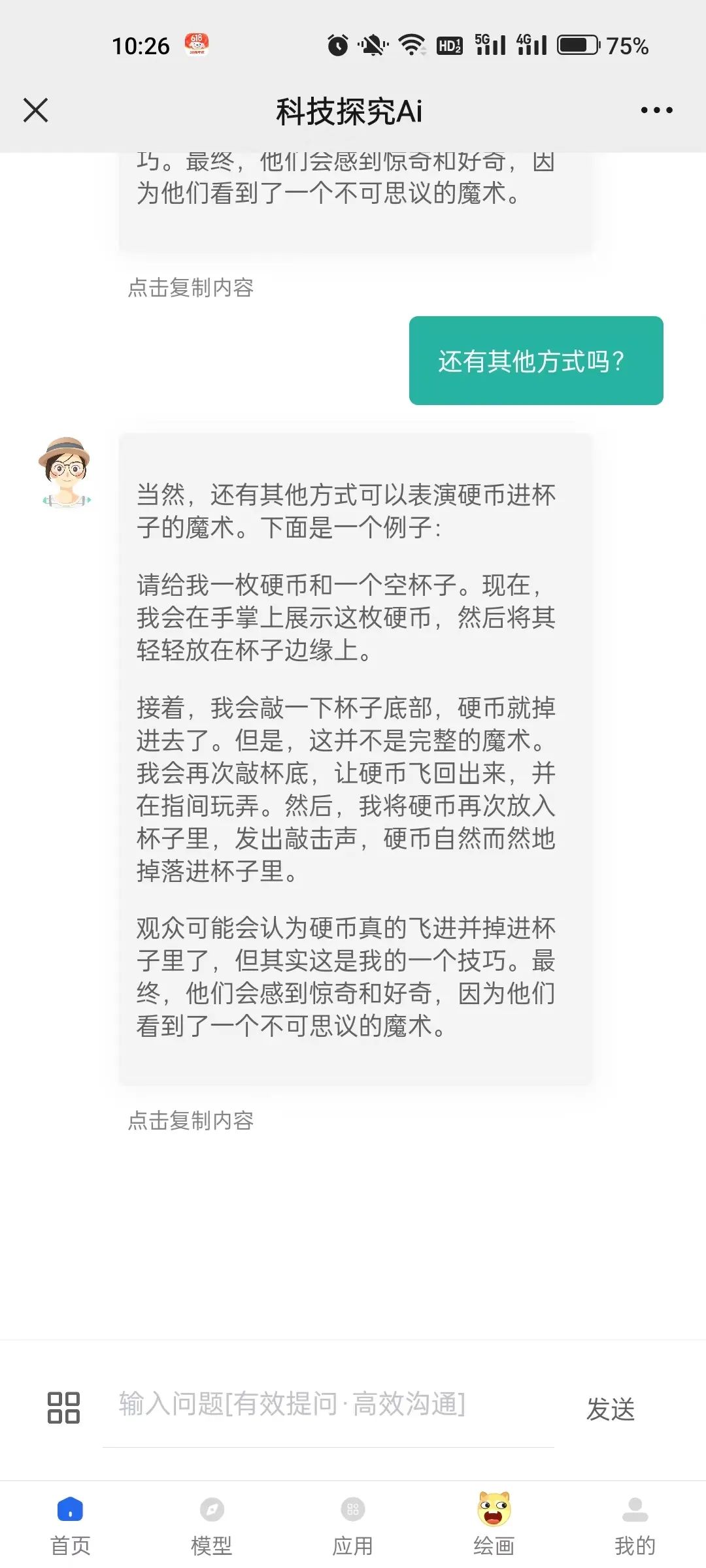
Task: Select the 绘画 tab
Action: [494, 1525]
